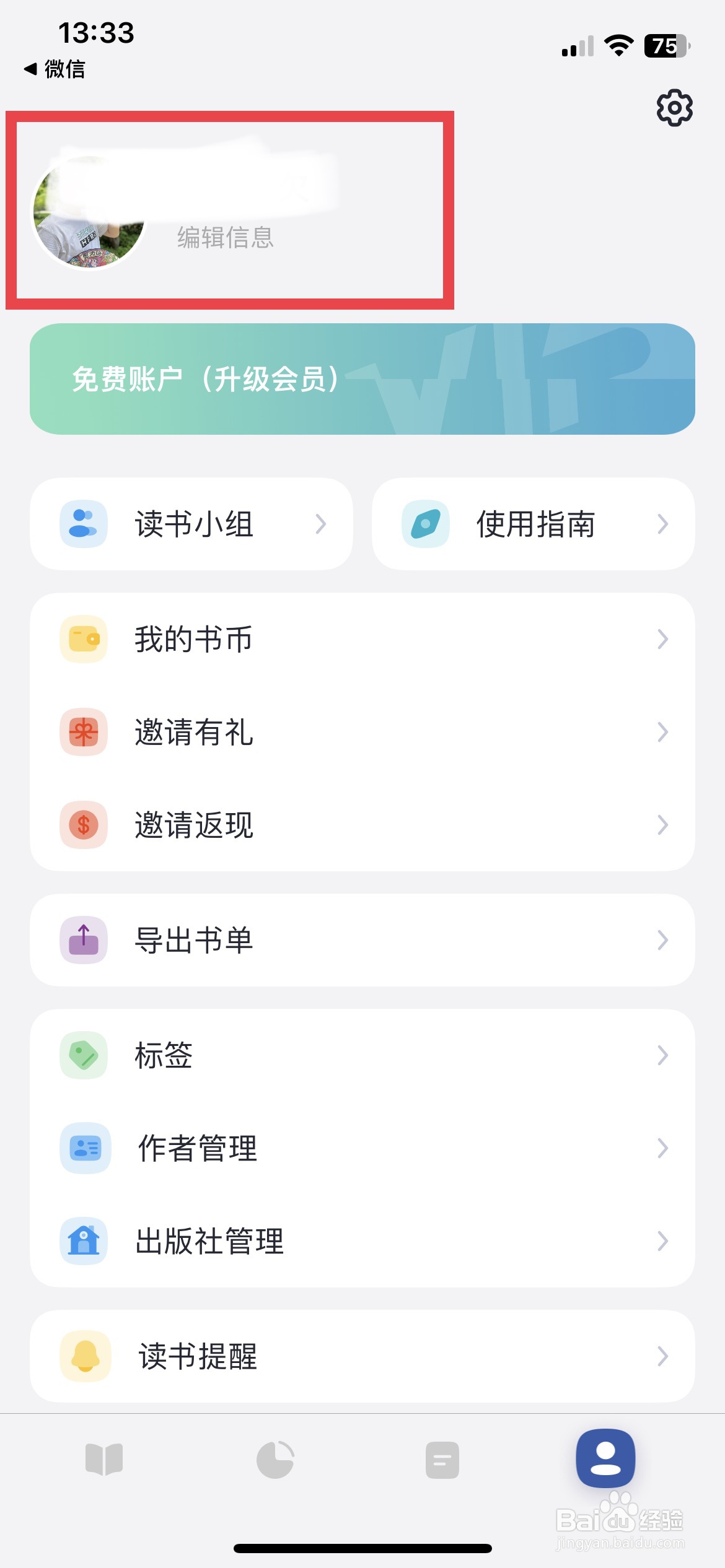Upgrade membership via 免费账户 banner

(x=362, y=379)
